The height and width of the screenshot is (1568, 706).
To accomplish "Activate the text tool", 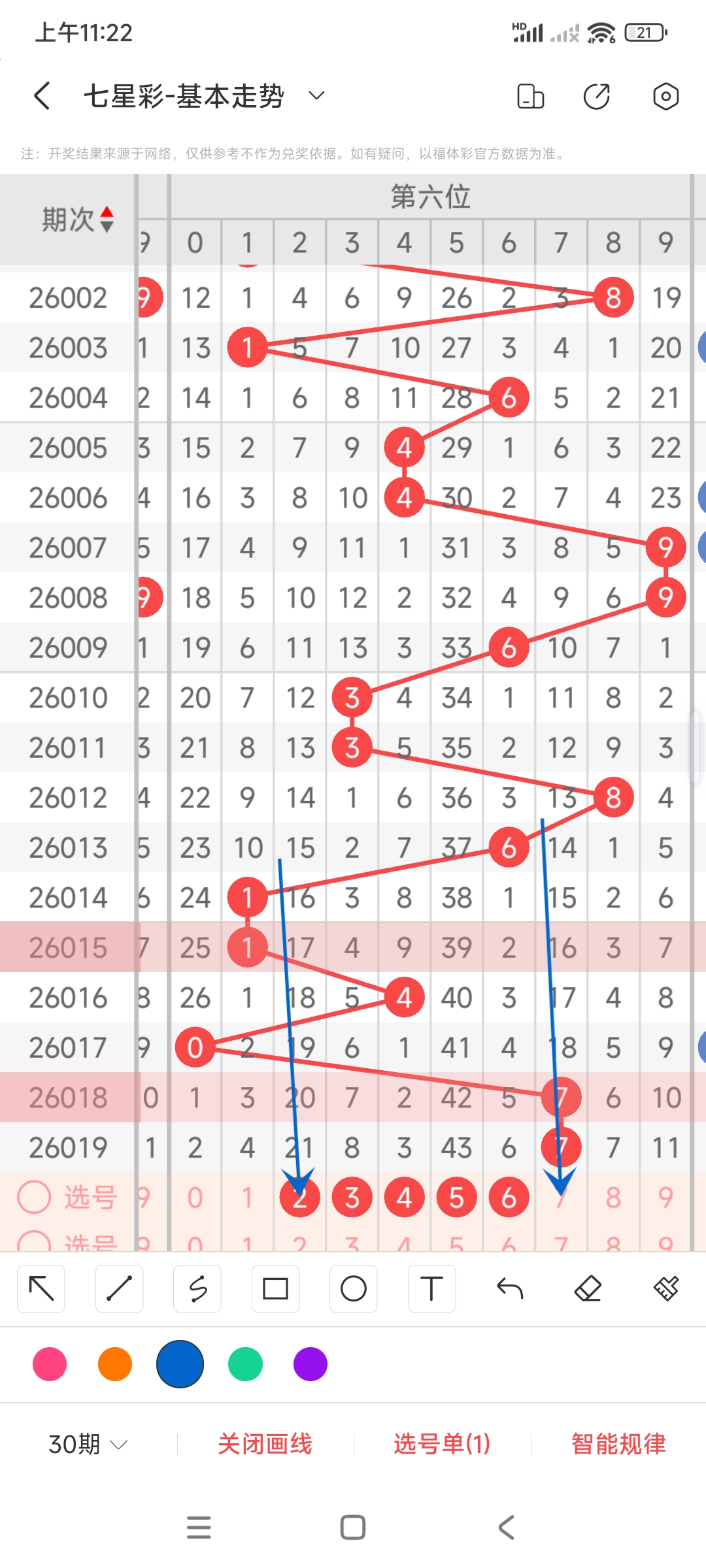I will coord(431,1289).
